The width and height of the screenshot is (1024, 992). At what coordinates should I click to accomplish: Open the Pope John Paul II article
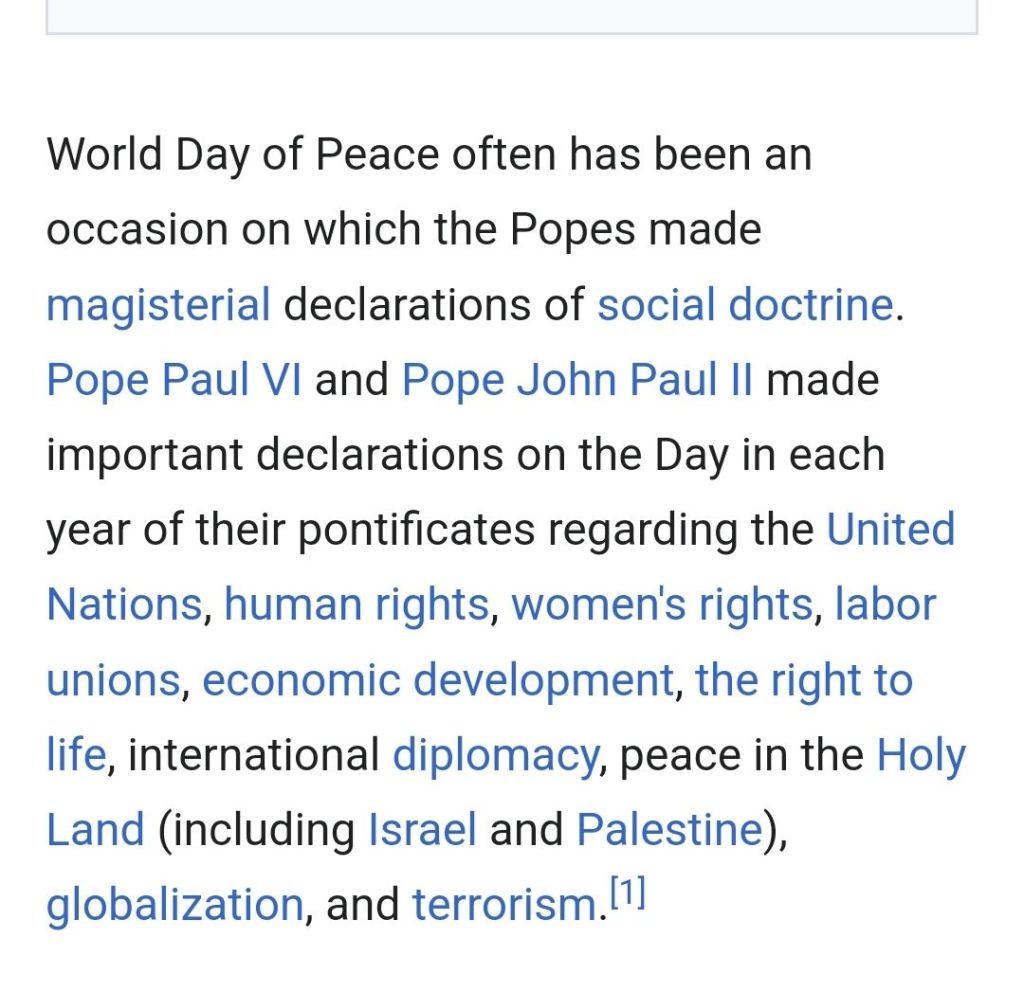tap(577, 380)
